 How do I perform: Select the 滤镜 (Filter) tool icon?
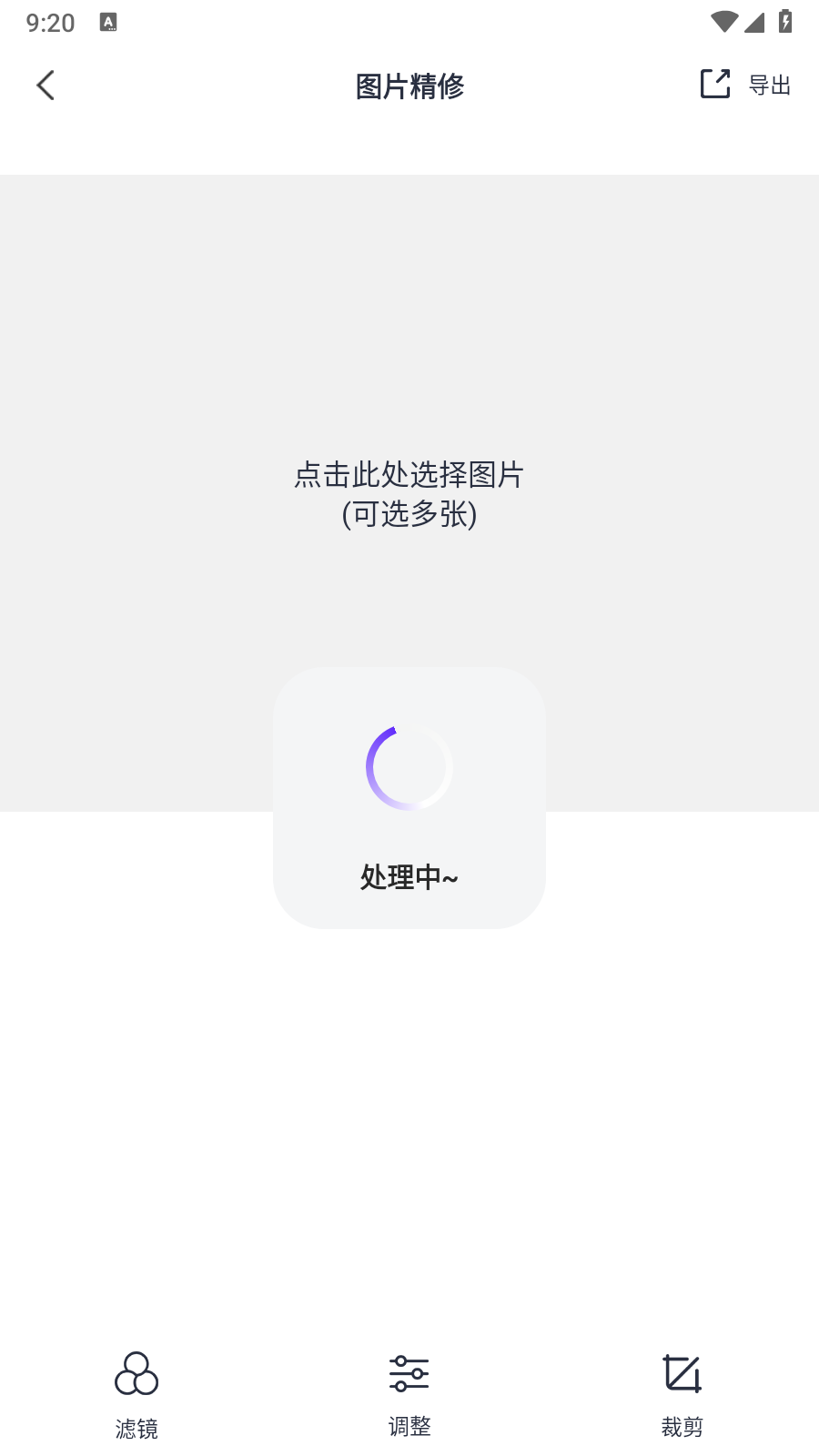click(136, 1372)
